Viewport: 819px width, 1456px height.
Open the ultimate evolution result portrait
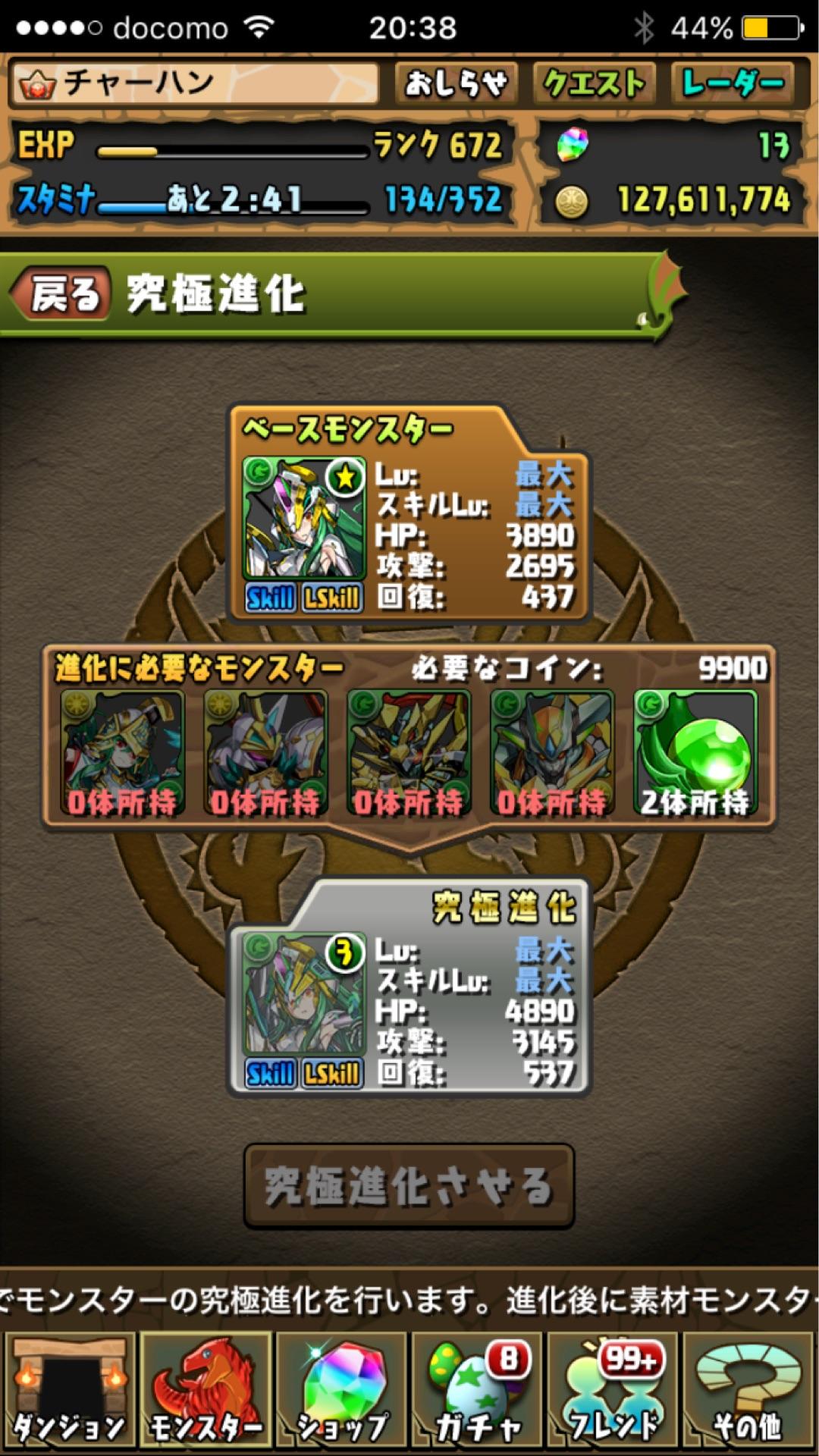(303, 993)
